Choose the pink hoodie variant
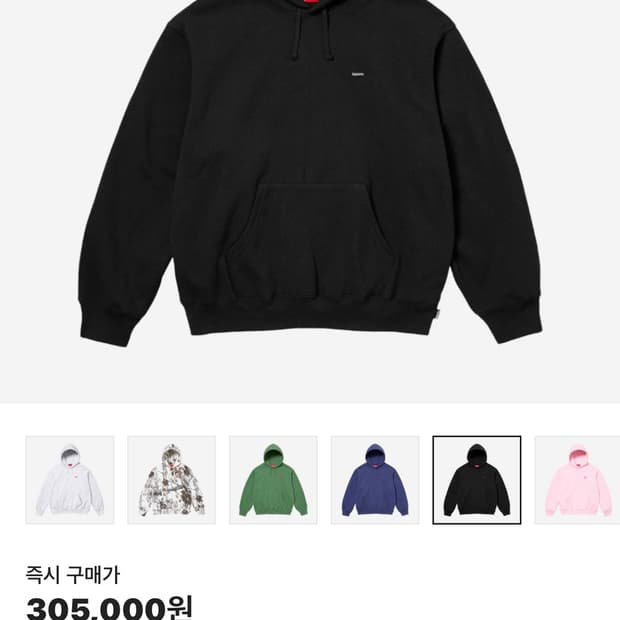Screen dimensions: 620x620 578,480
